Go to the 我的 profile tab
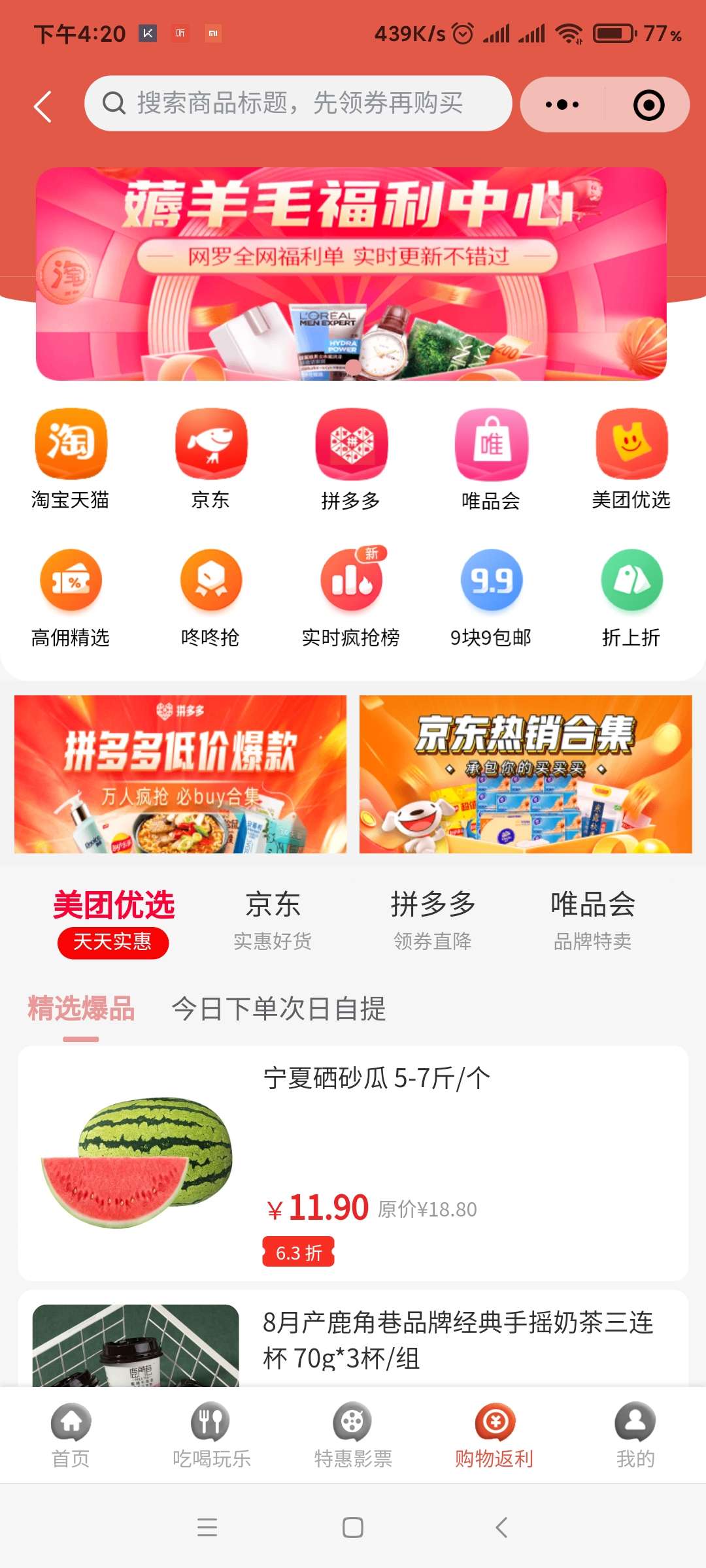The width and height of the screenshot is (706, 1568). 635,1435
